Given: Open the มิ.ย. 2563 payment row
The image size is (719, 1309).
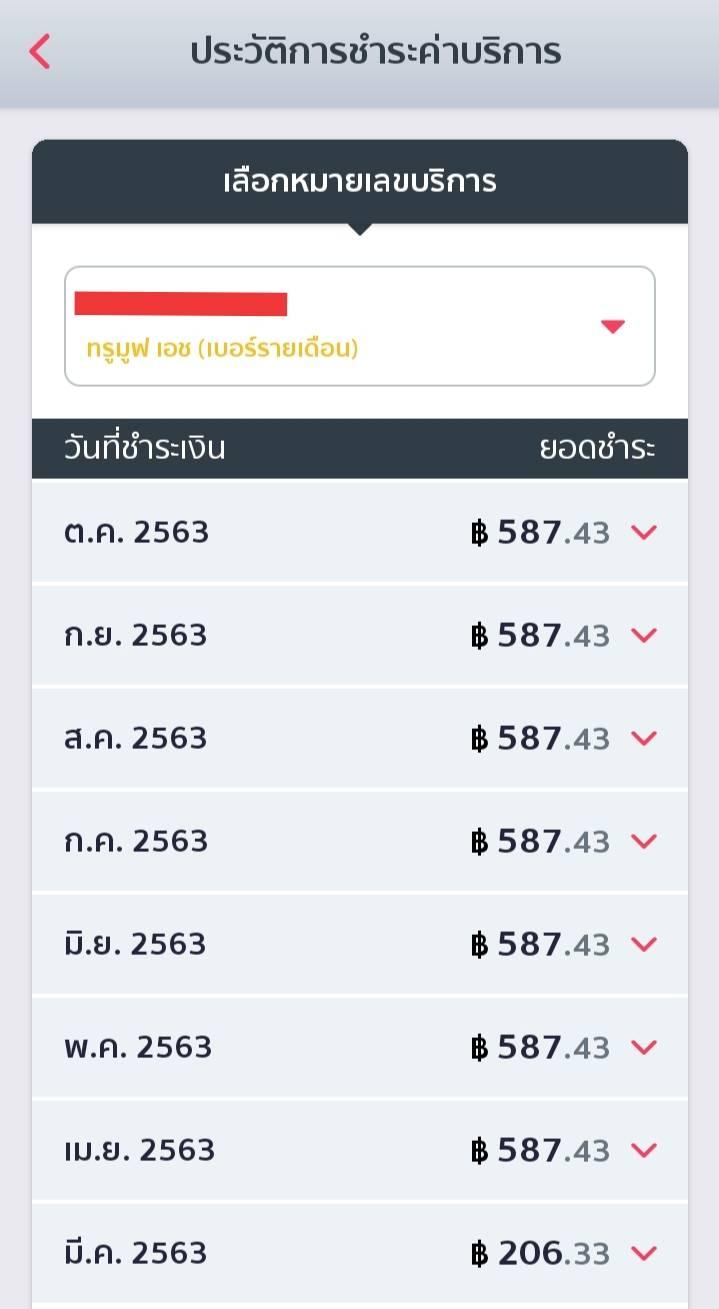Looking at the screenshot, I should (x=644, y=944).
